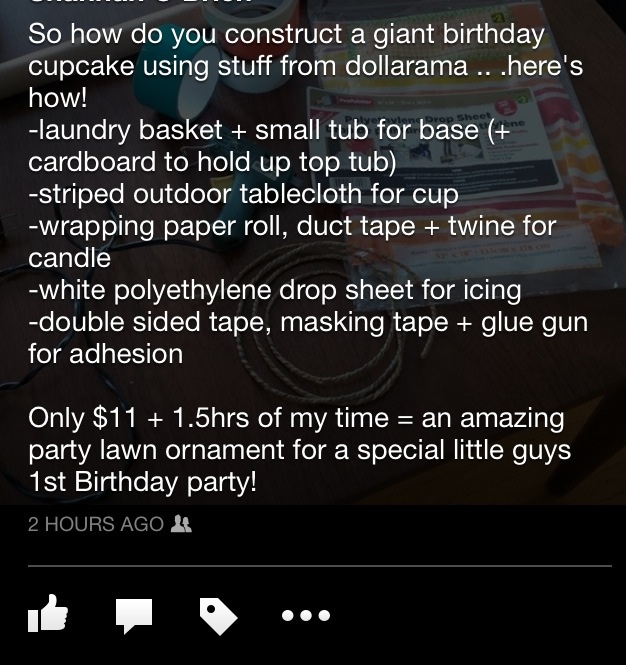
Task: Tag someone in this photo
Action: (218, 616)
